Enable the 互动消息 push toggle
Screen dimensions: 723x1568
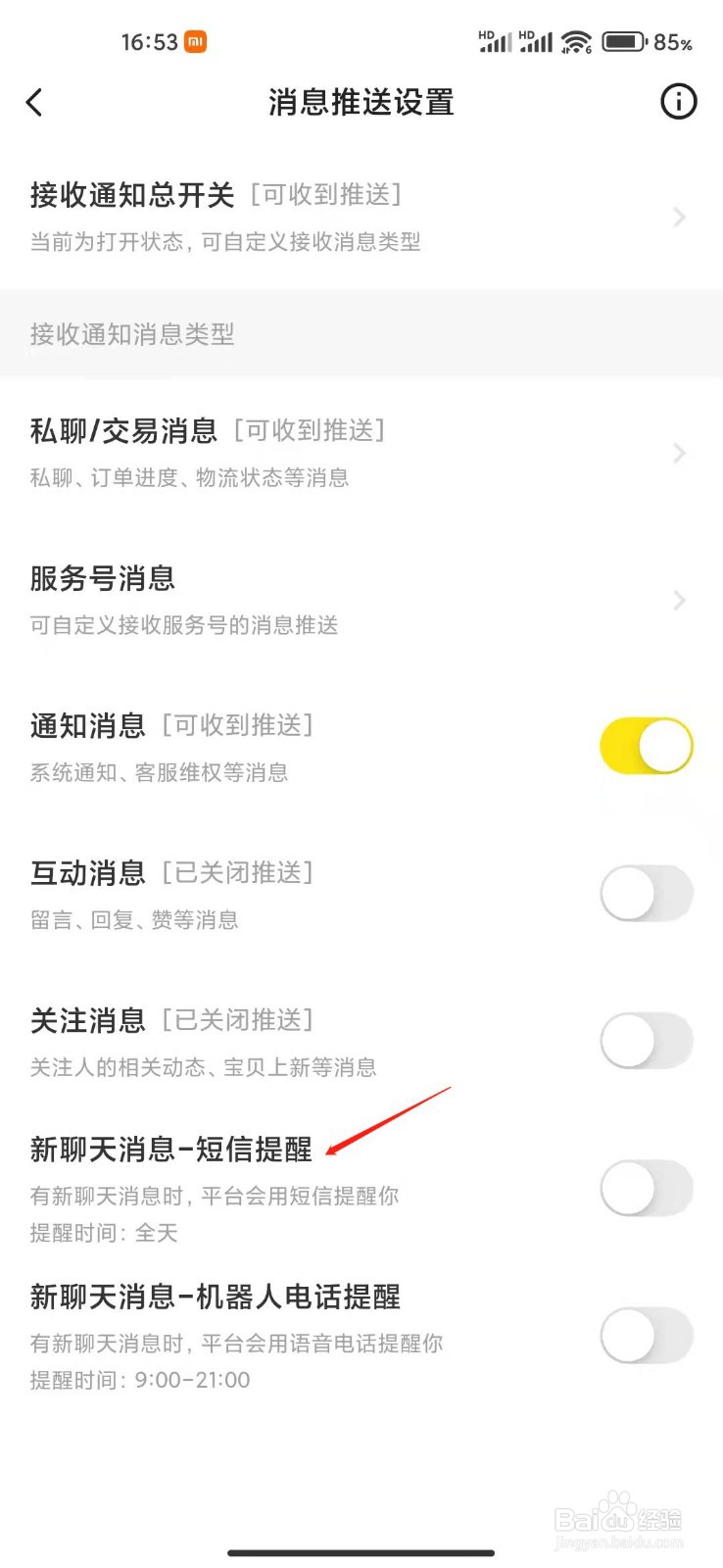pos(646,893)
